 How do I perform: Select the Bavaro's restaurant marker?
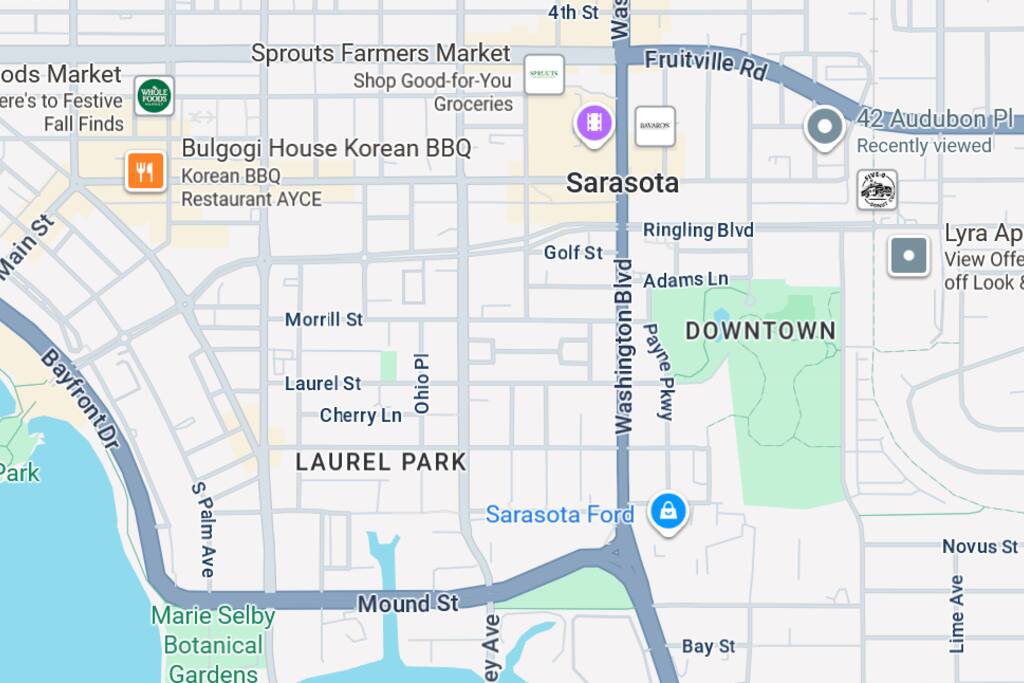(655, 126)
